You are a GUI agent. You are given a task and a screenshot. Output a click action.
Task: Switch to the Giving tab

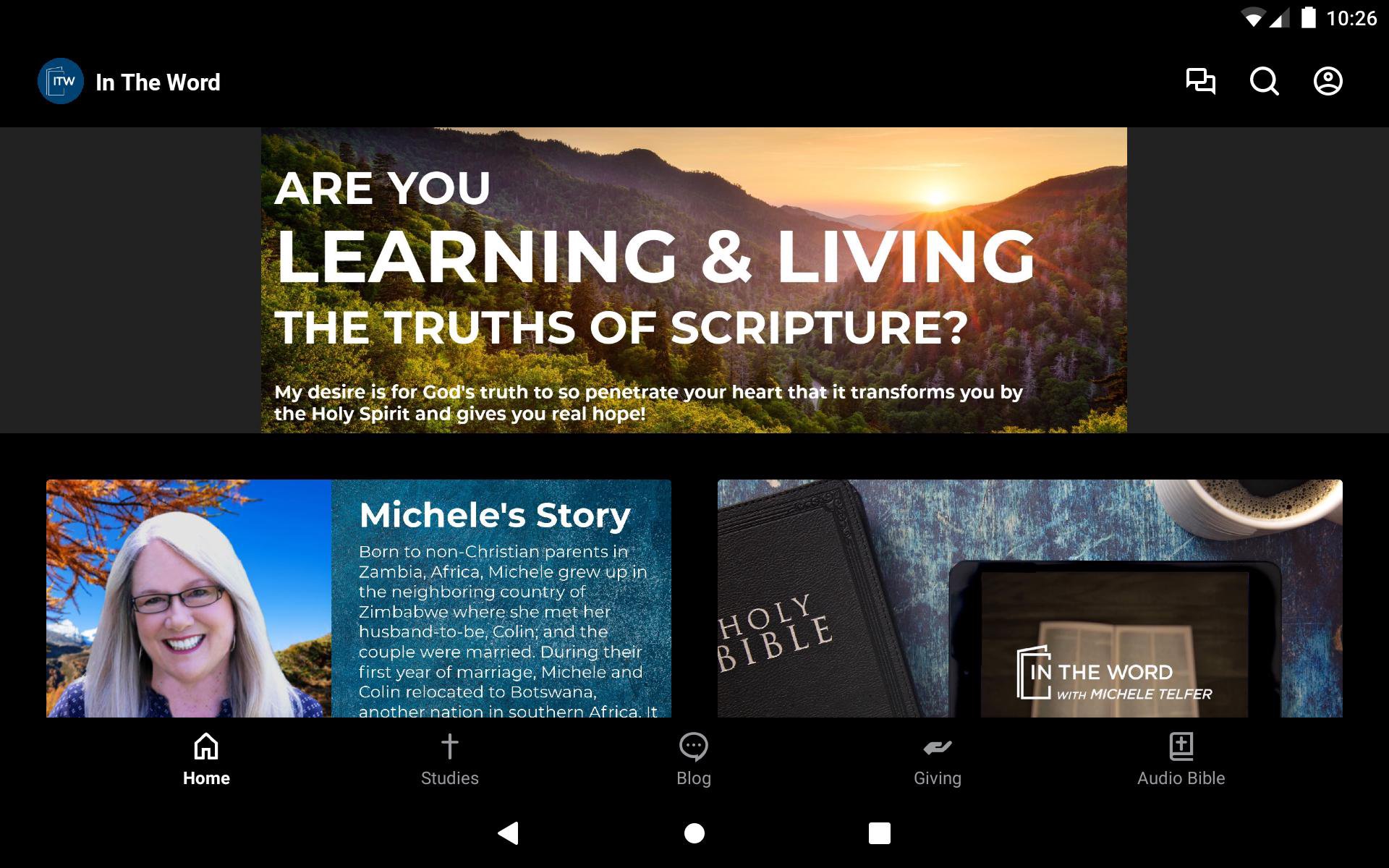point(937,759)
